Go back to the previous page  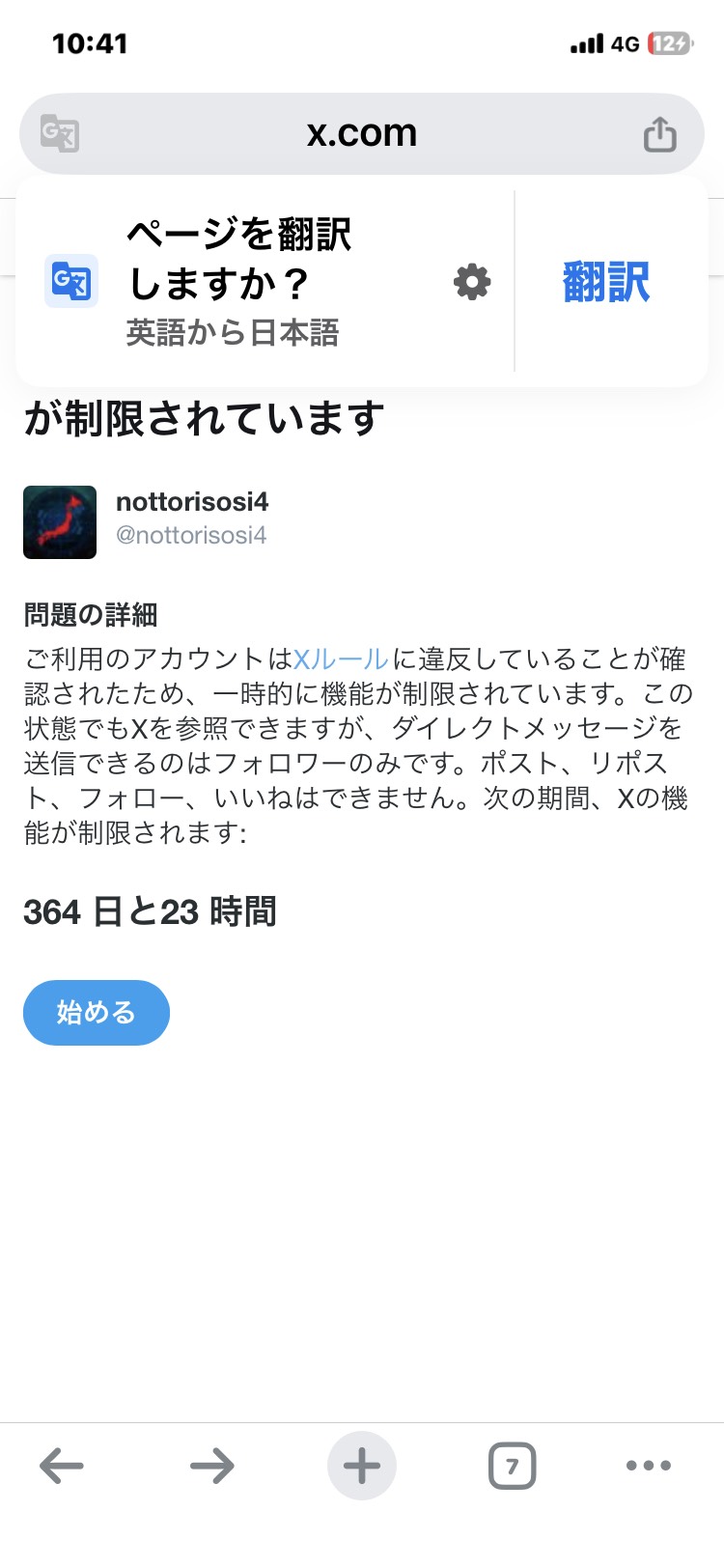point(62,1466)
